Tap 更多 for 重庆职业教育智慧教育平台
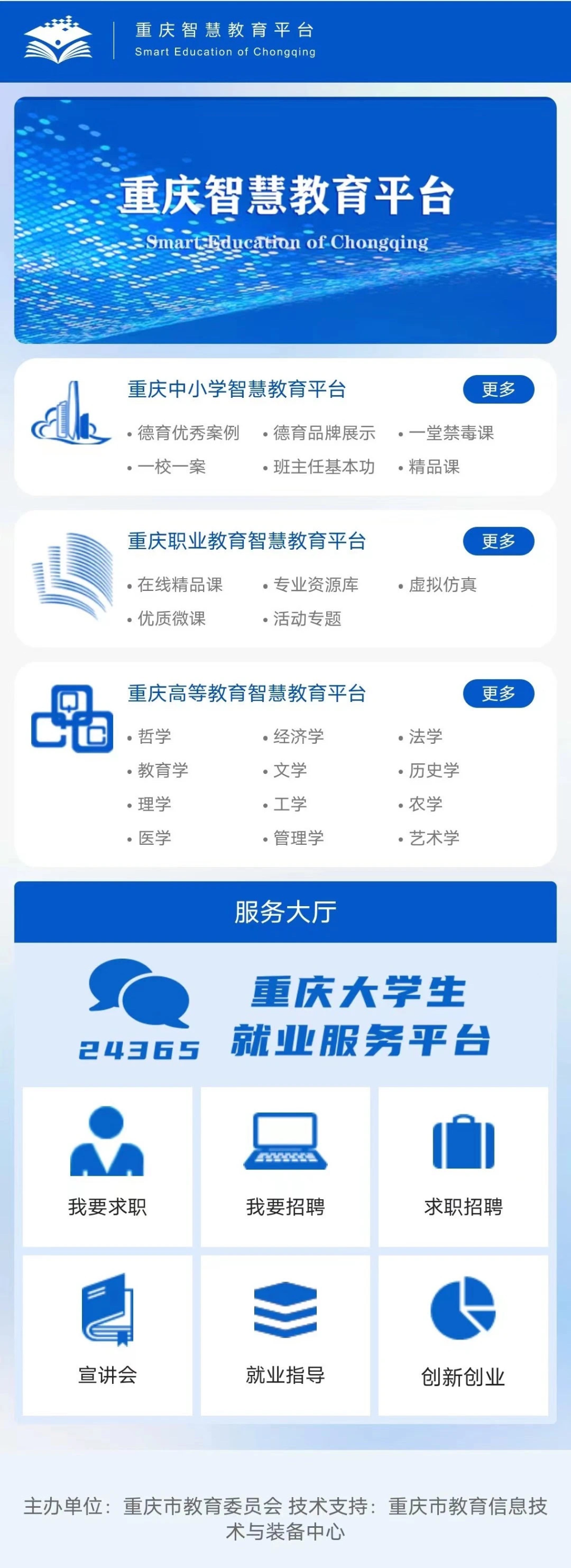Viewport: 571px width, 1568px height. (498, 541)
